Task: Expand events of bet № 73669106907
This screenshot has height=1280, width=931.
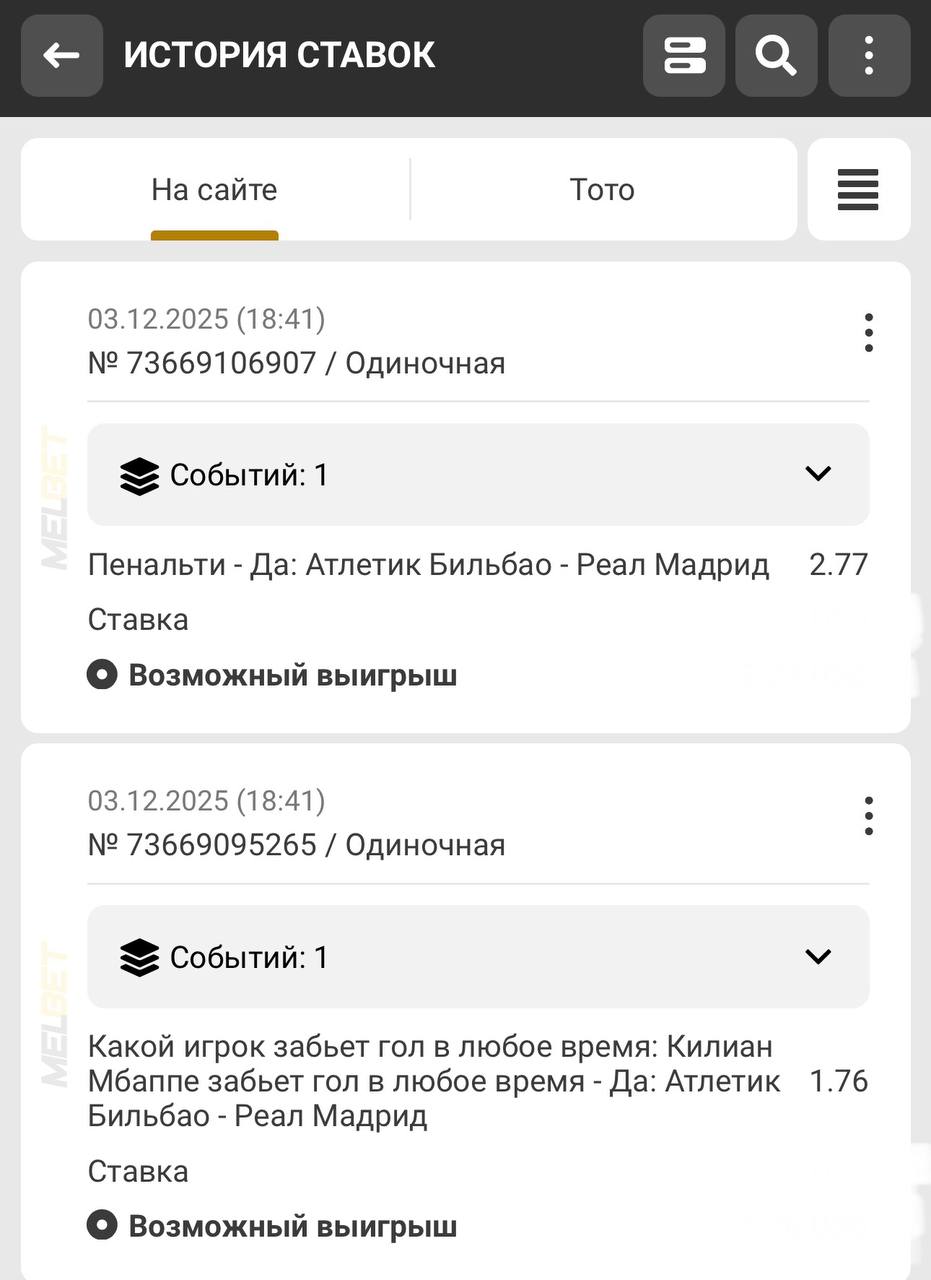Action: (818, 474)
